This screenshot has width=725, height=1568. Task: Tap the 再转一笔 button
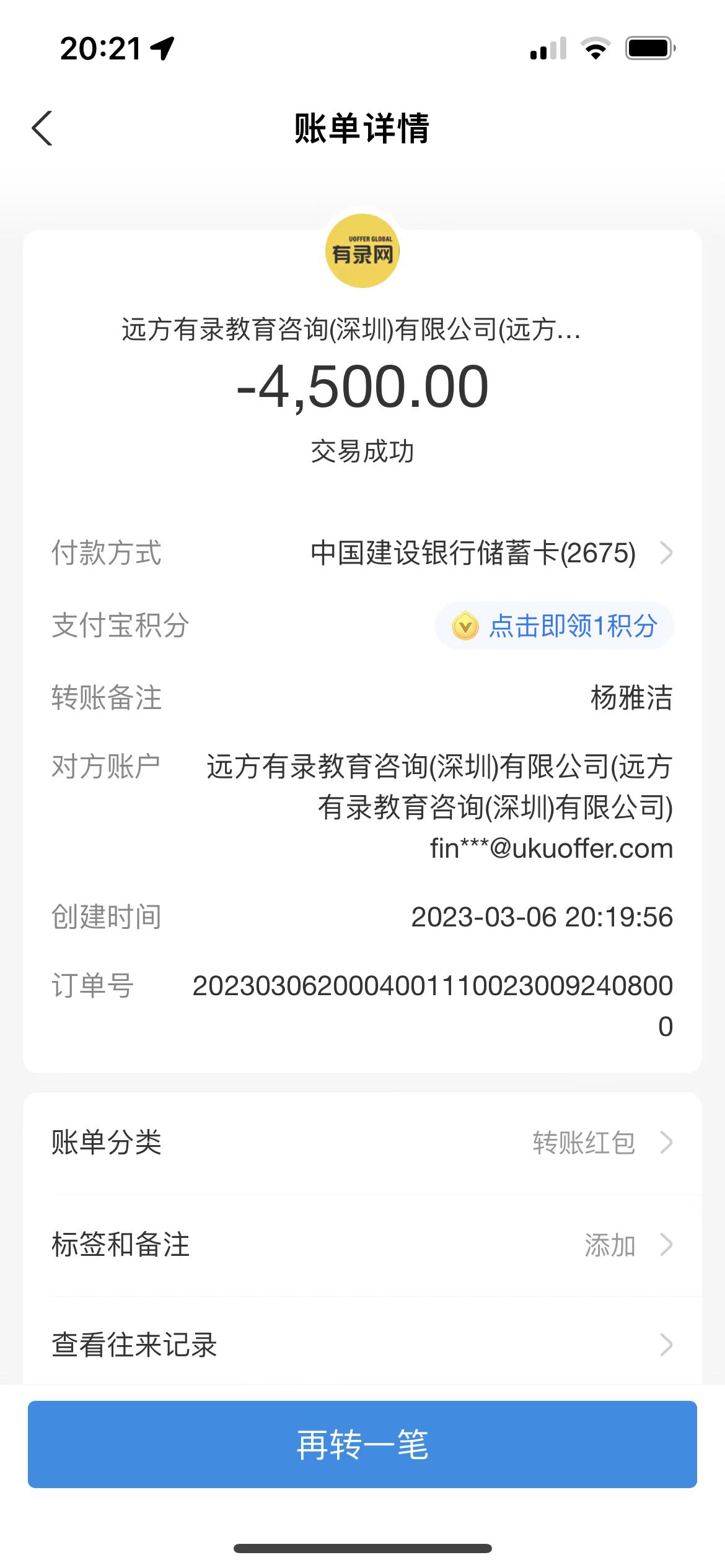tap(362, 1445)
